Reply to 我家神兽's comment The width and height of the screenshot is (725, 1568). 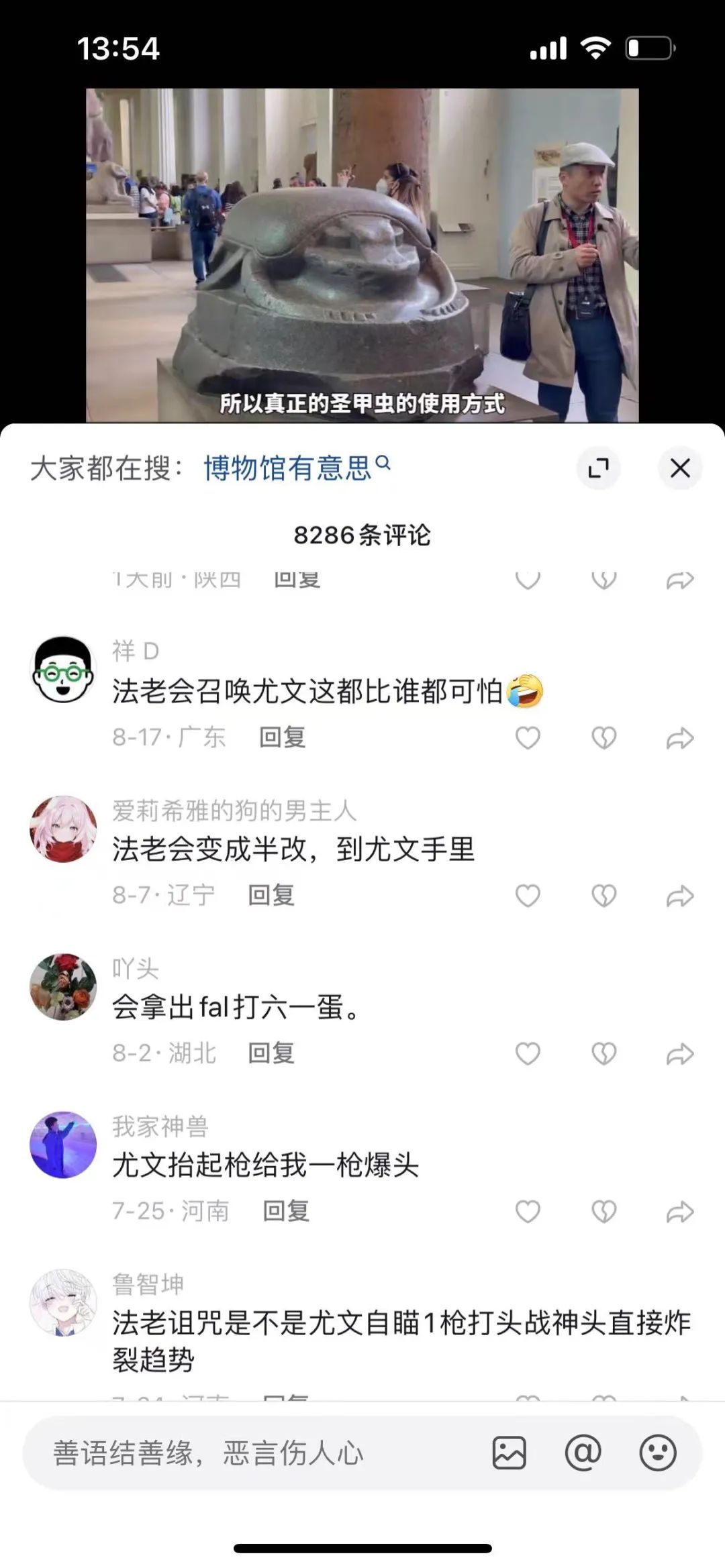point(287,1212)
